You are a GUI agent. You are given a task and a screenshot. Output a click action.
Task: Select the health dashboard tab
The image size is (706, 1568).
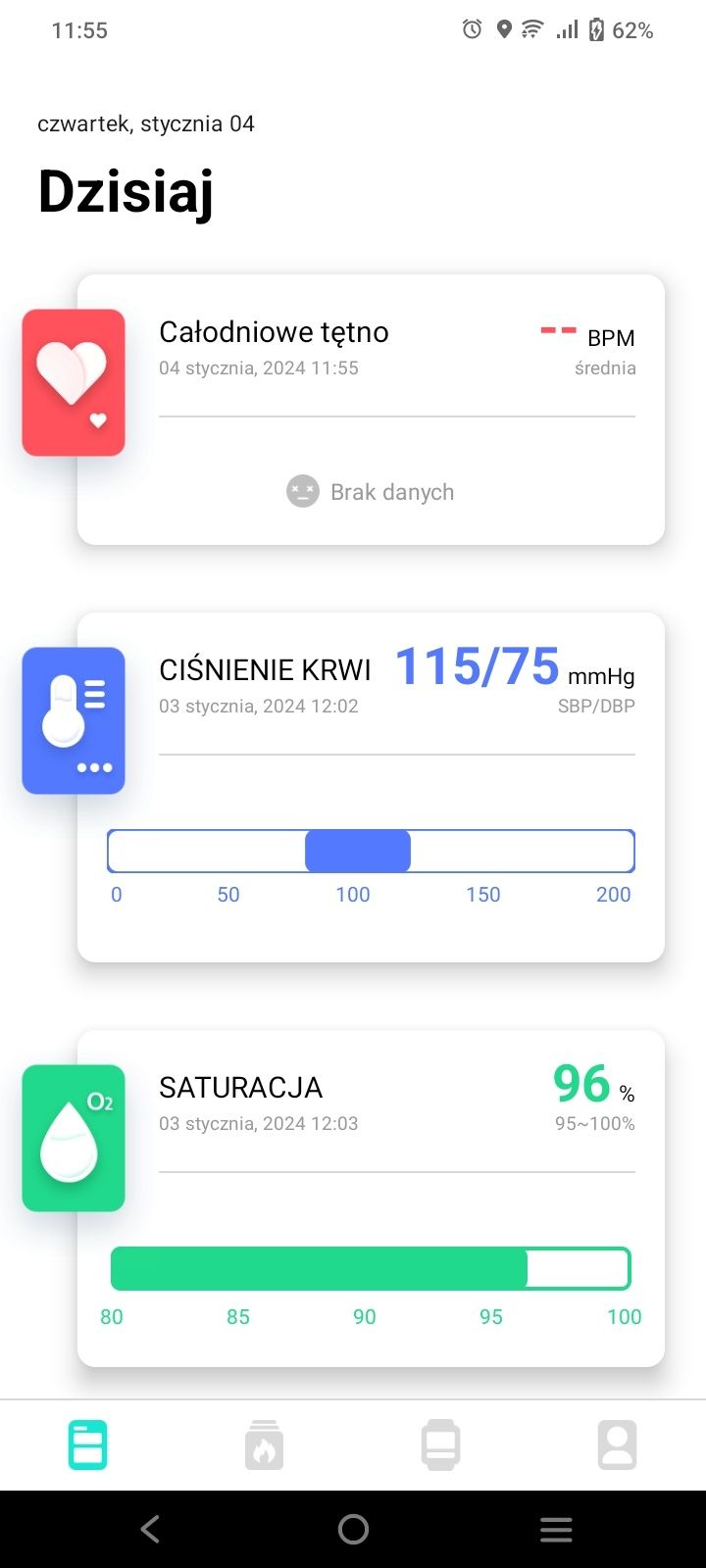click(87, 1445)
